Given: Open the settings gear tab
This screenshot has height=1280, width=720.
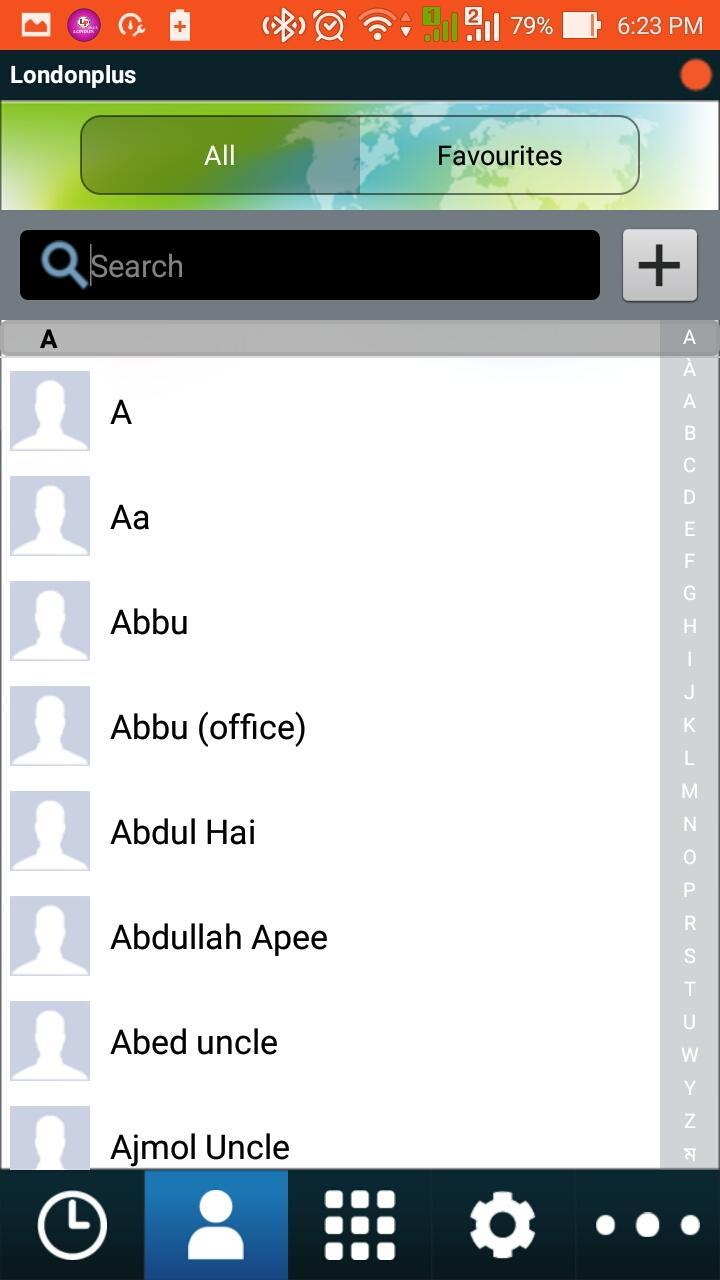Looking at the screenshot, I should pos(502,1224).
